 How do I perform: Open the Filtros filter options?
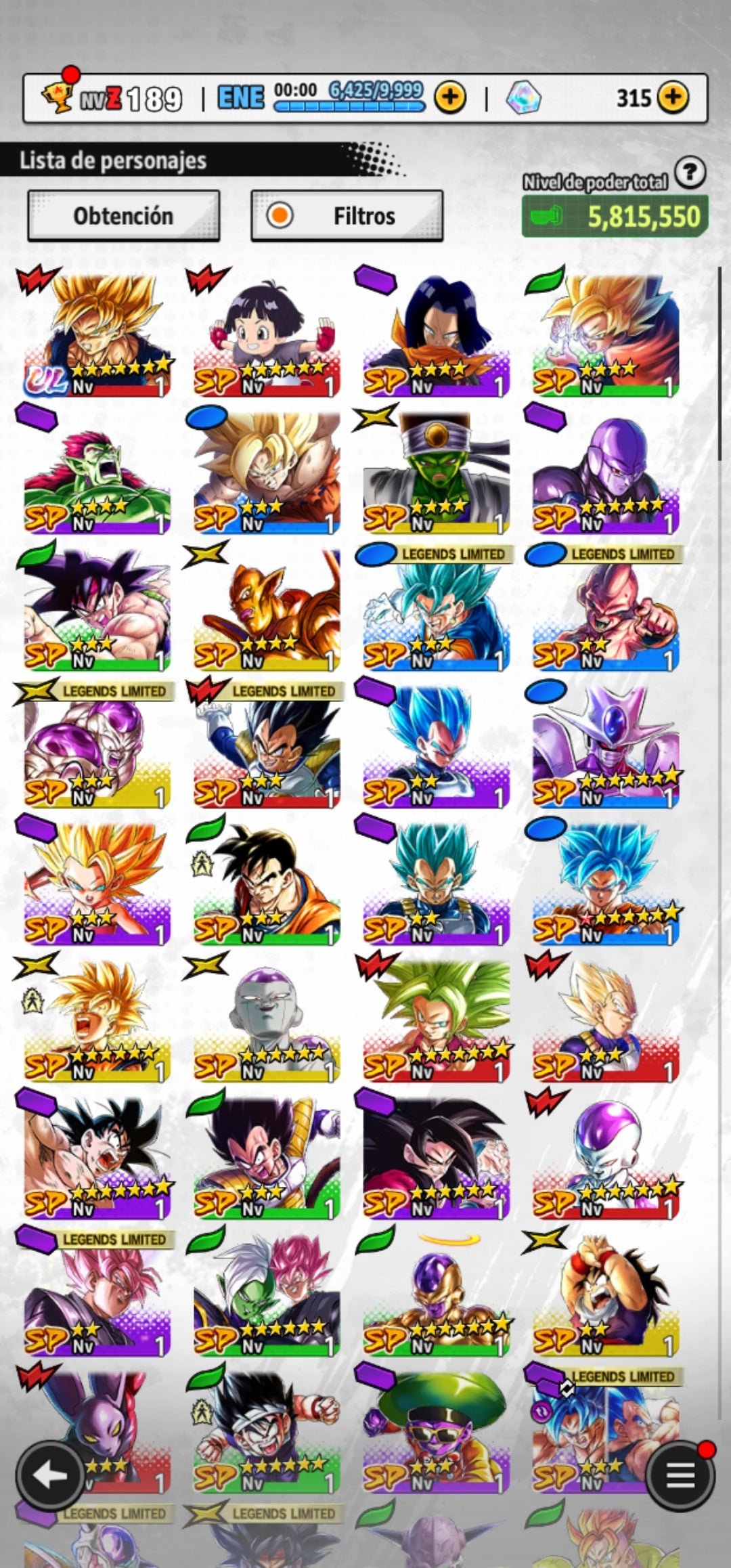347,216
